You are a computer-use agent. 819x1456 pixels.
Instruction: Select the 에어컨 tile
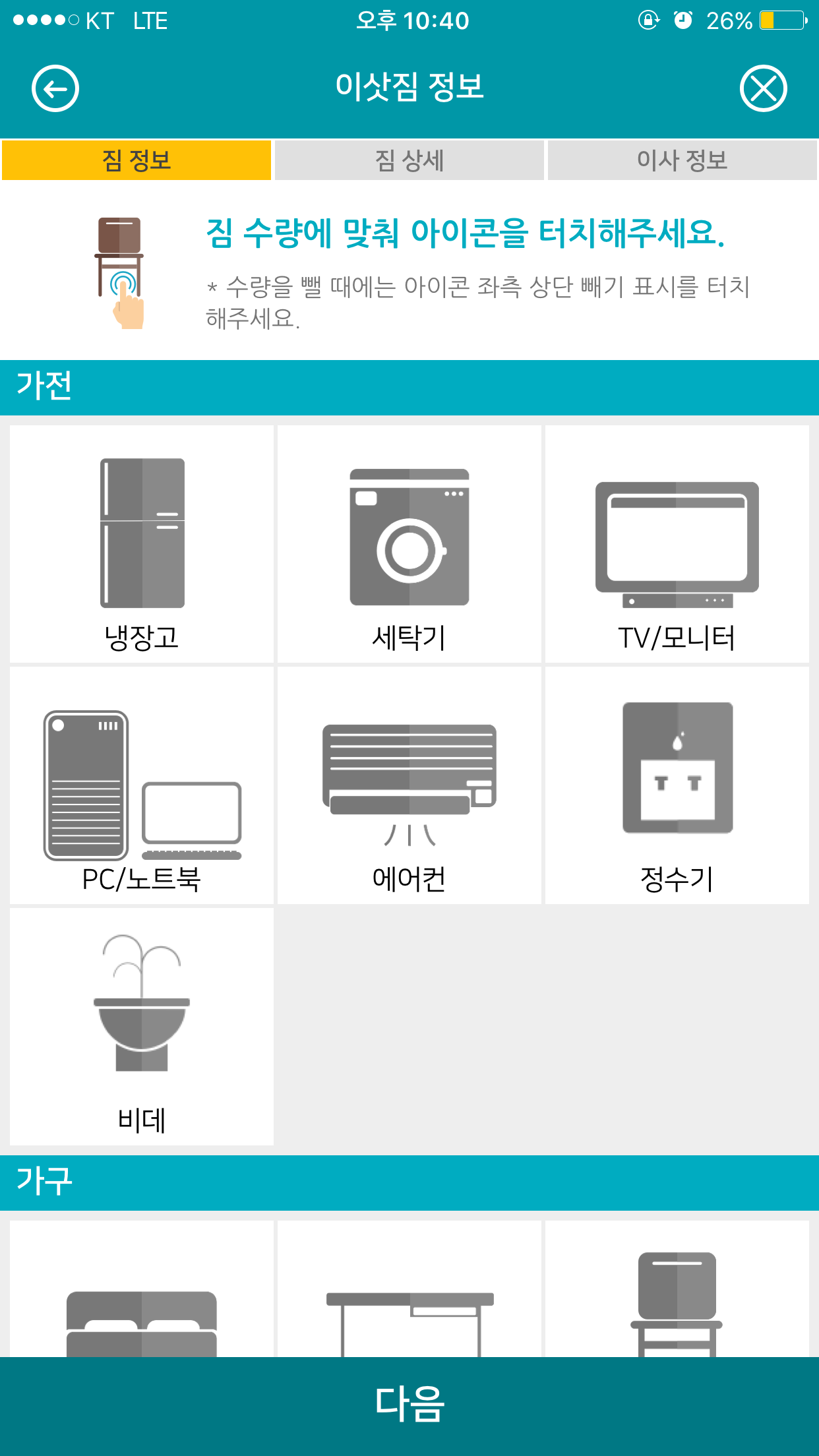(x=409, y=785)
